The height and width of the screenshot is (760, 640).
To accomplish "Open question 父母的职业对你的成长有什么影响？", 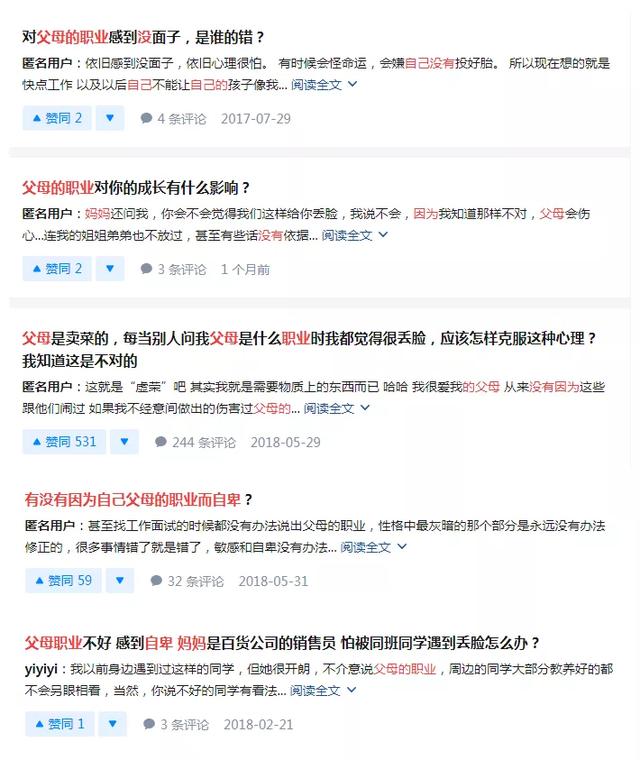I will [136, 188].
